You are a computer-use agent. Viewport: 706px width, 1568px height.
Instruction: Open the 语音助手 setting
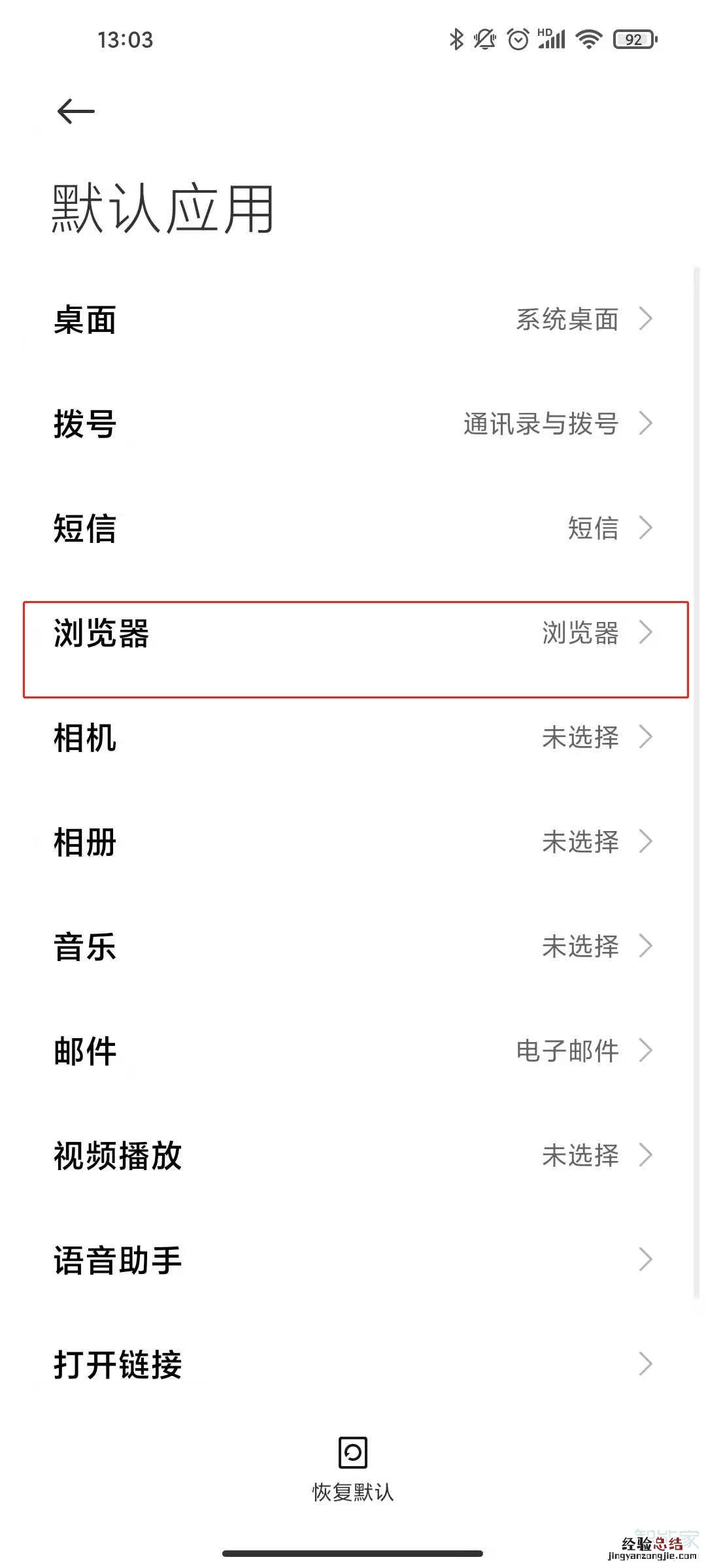[x=353, y=1260]
